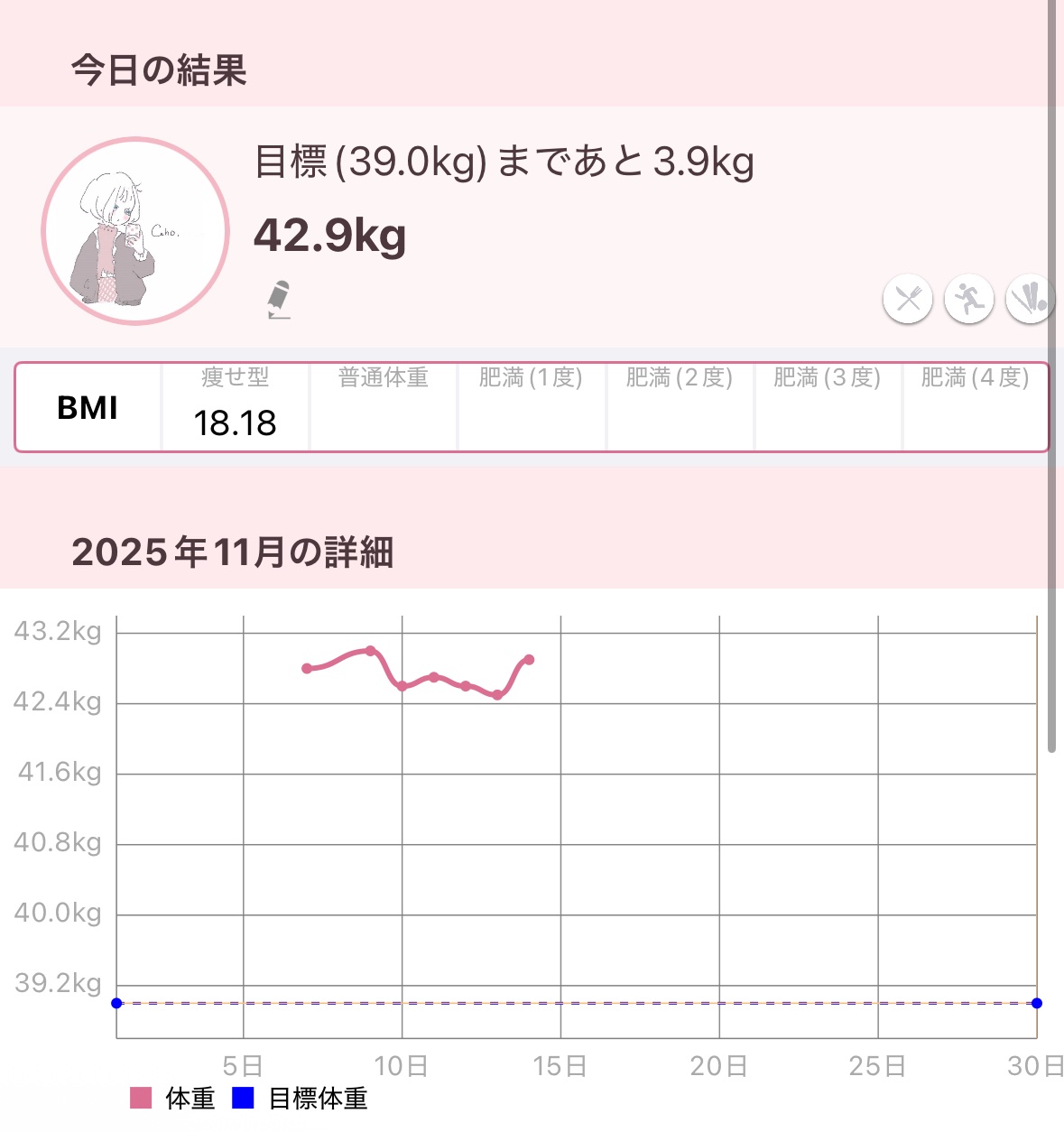Open the cosmetics and beauty care icon
The height and width of the screenshot is (1132, 1064).
(x=1029, y=299)
